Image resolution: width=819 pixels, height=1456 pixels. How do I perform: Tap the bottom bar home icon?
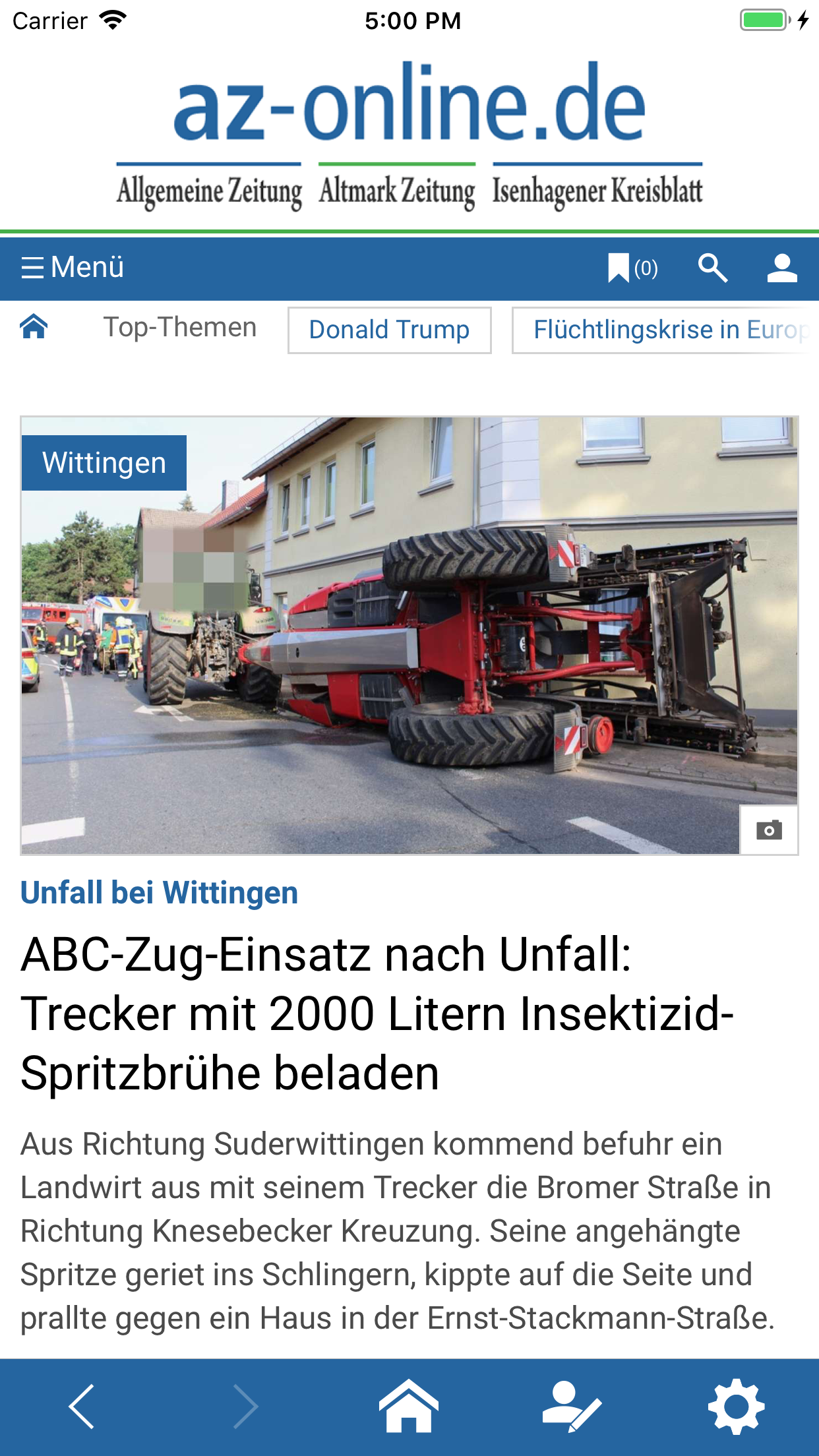point(409,1407)
